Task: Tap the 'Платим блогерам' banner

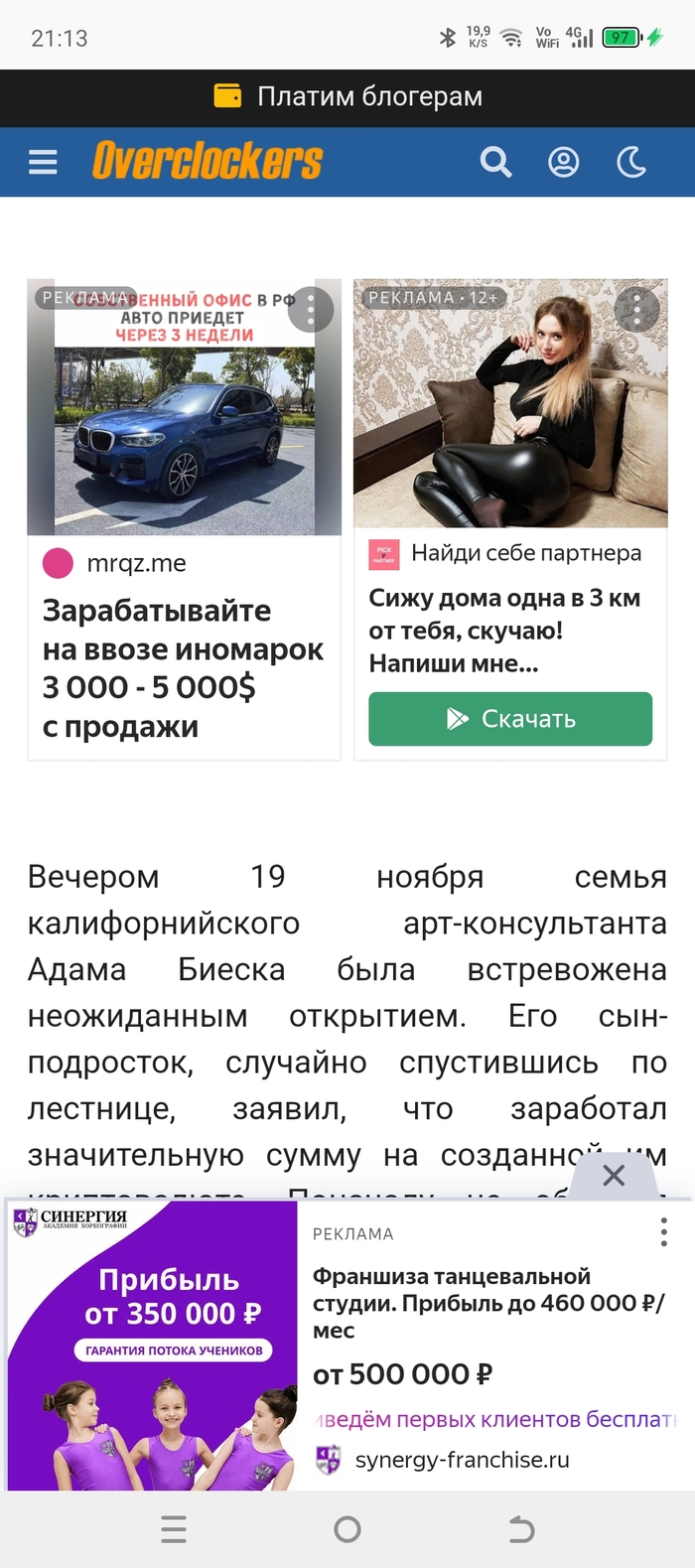Action: 347,96
